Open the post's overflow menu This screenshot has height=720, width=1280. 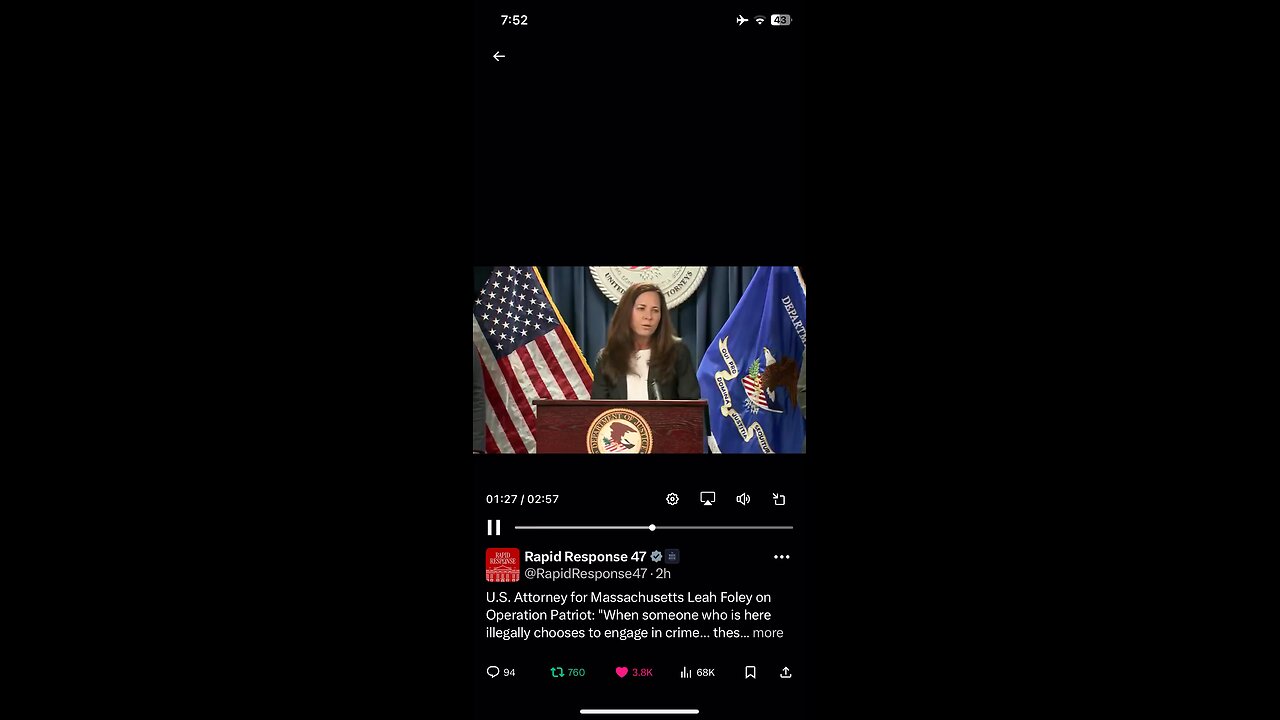781,557
